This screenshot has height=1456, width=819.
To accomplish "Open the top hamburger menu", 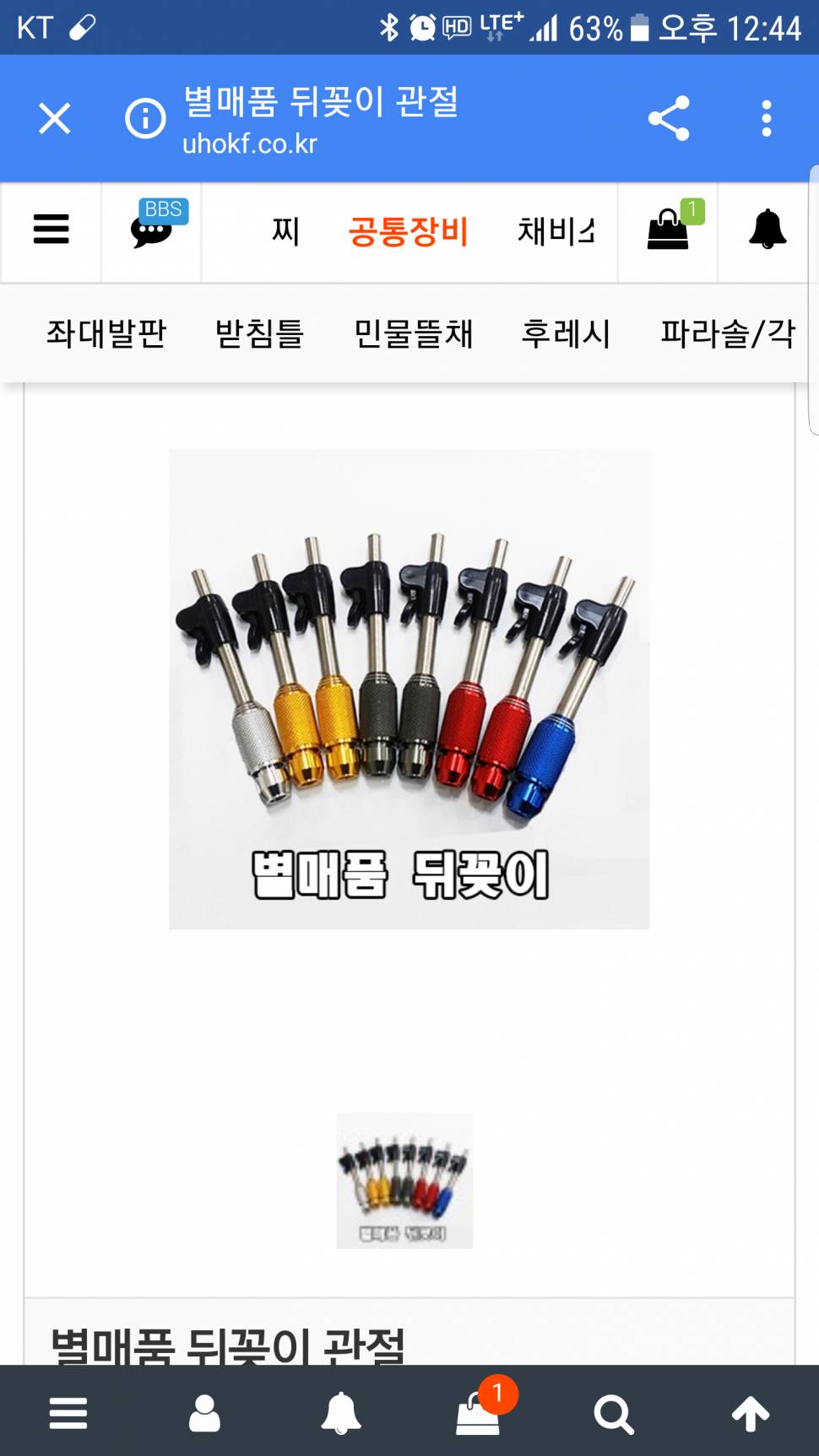I will (x=52, y=229).
